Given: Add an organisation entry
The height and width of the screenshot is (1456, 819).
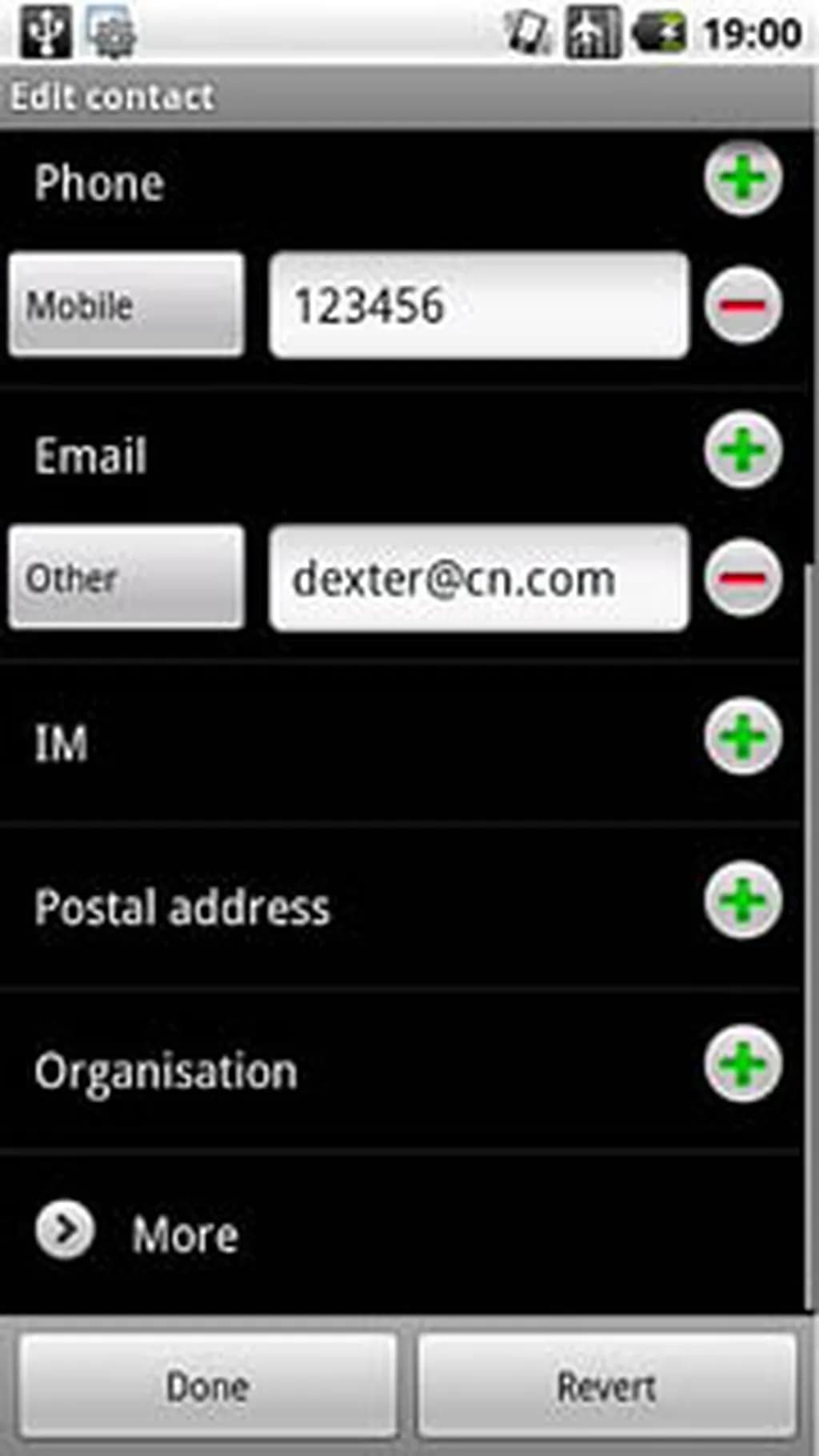Looking at the screenshot, I should pyautogui.click(x=743, y=1065).
